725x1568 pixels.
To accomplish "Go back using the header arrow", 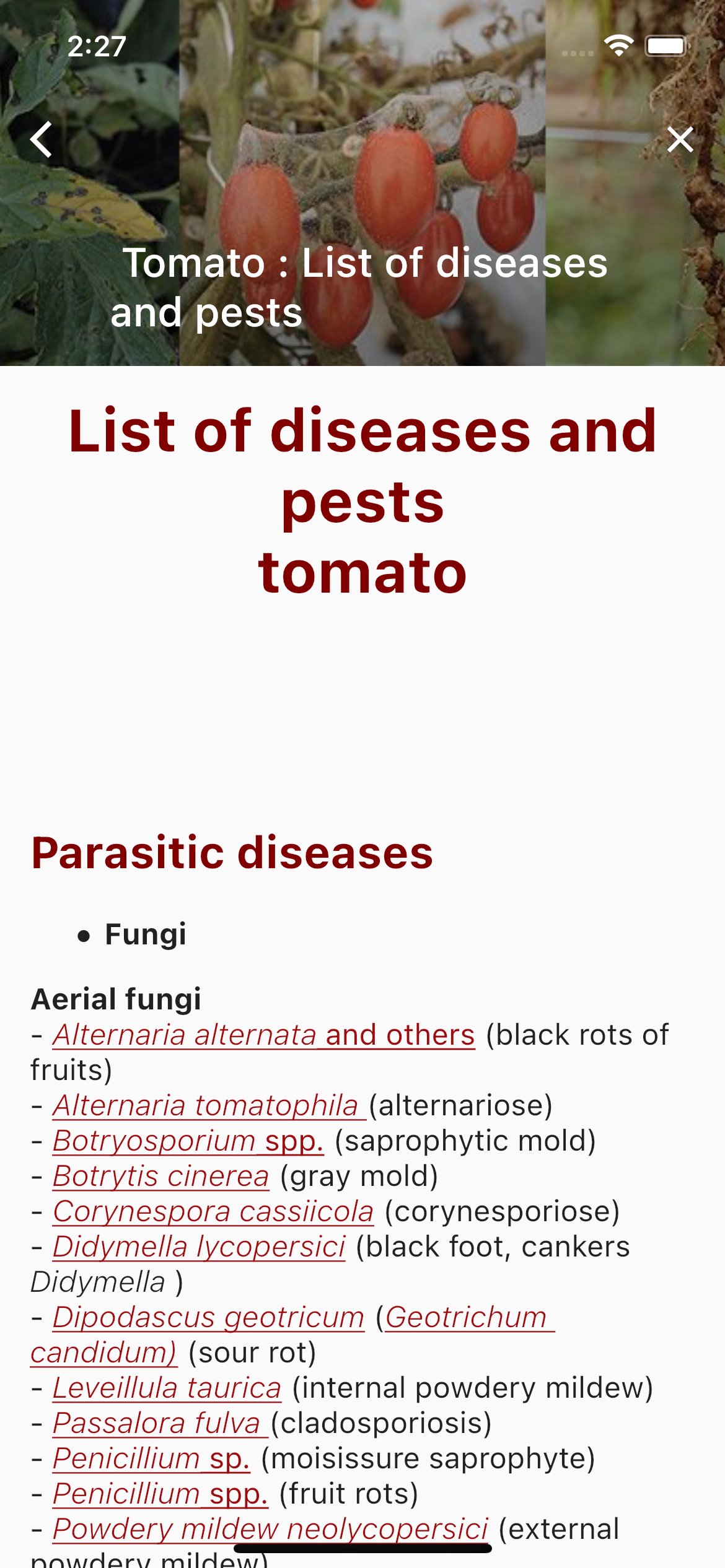I will click(42, 139).
